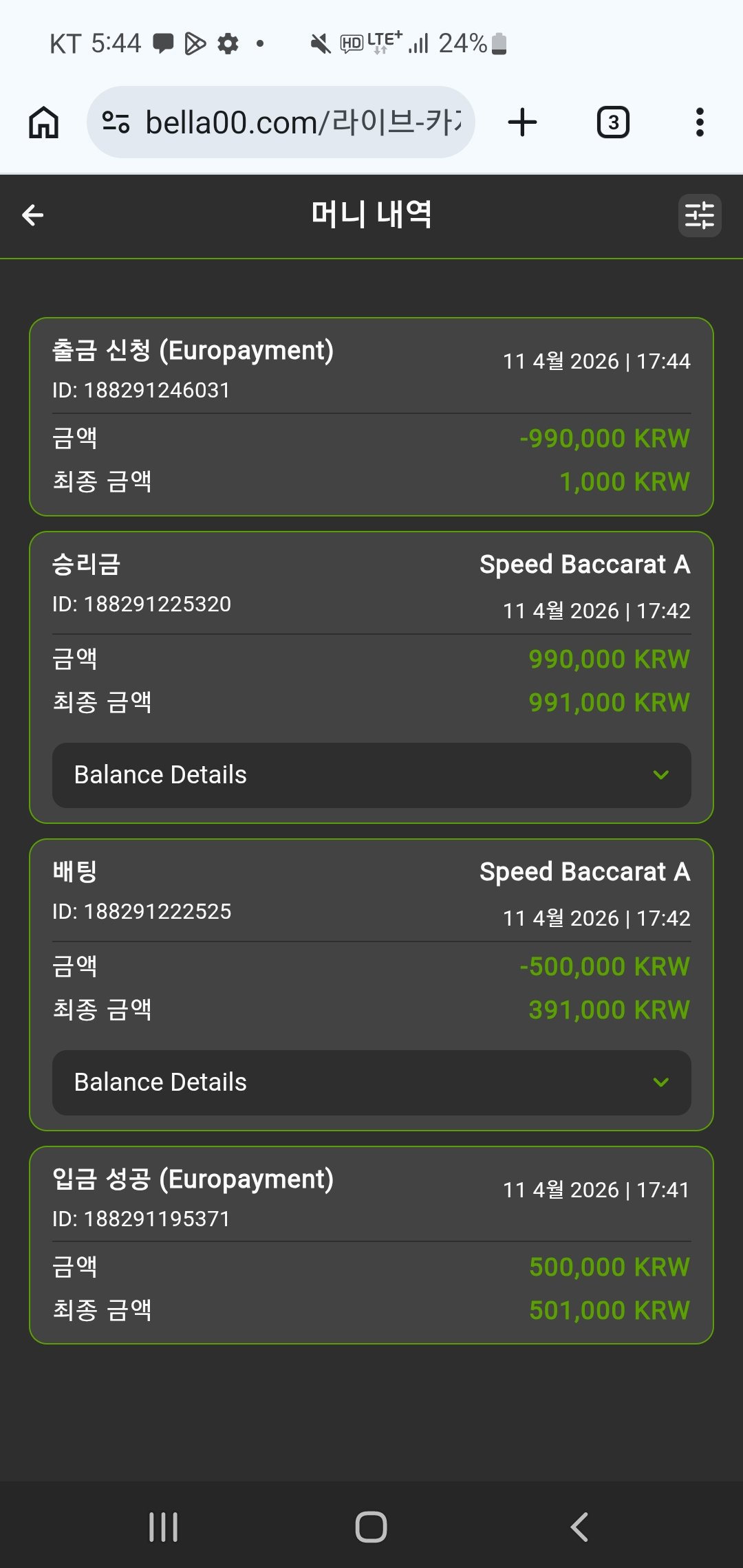743x1568 pixels.
Task: Tap the browser home icon
Action: (x=43, y=122)
